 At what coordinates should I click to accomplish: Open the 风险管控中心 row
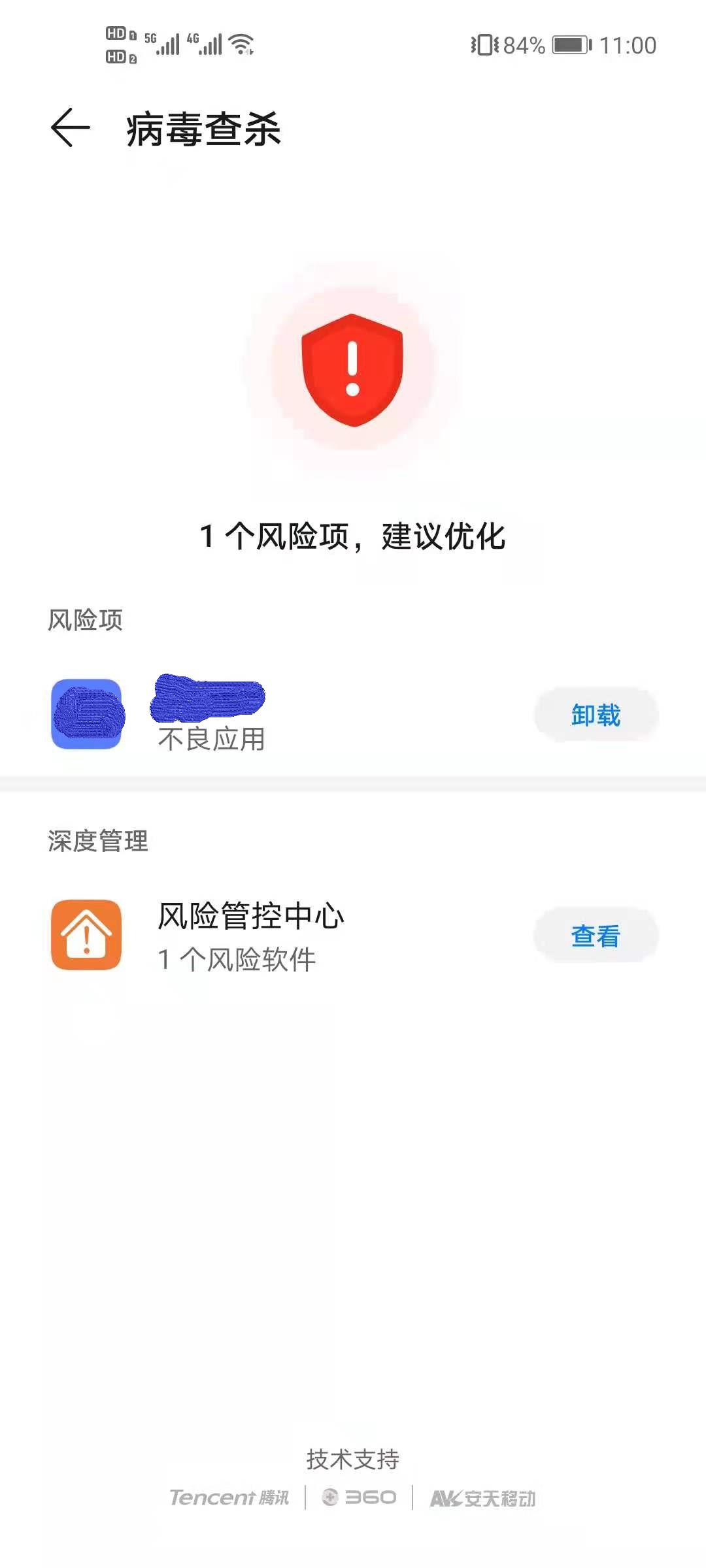coord(353,936)
